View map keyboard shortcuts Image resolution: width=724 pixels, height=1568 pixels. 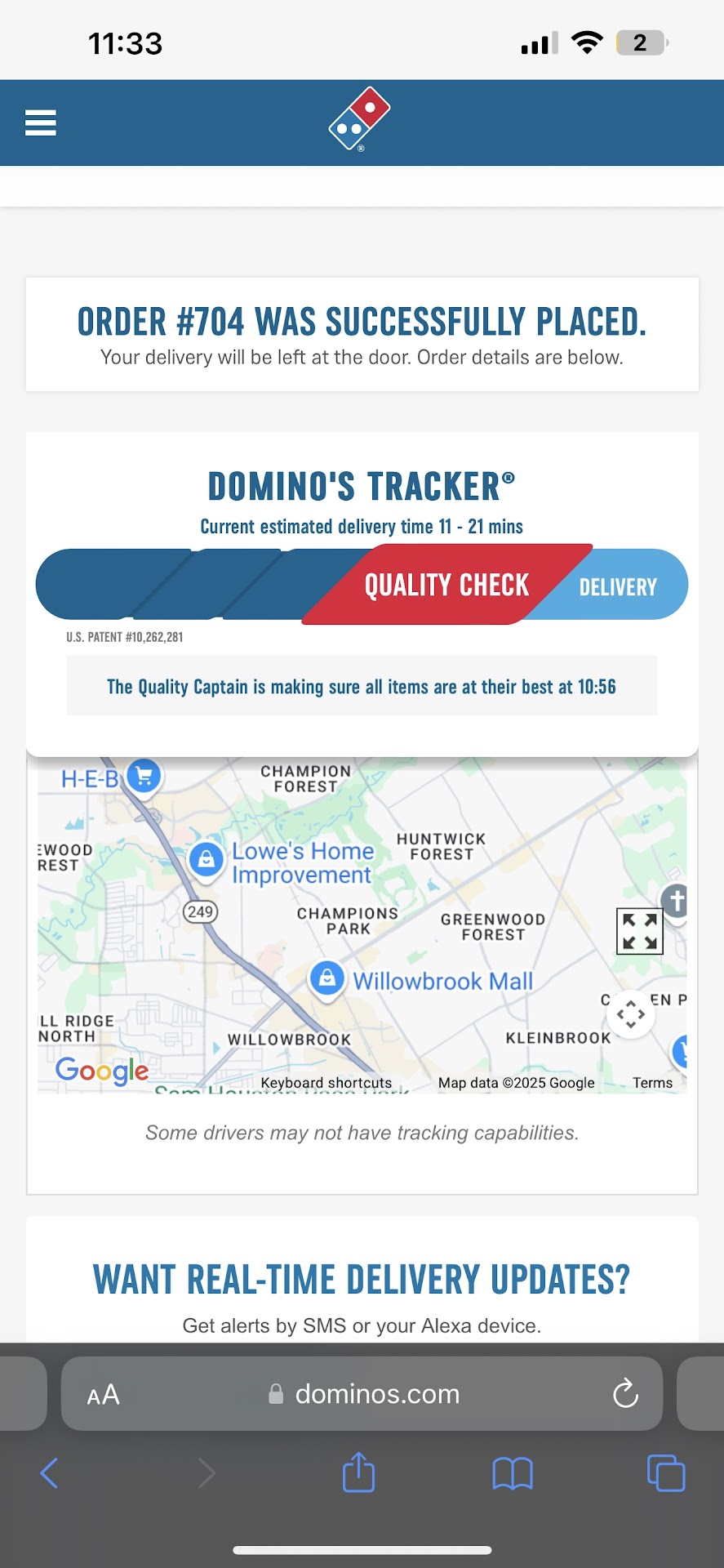tap(326, 1083)
